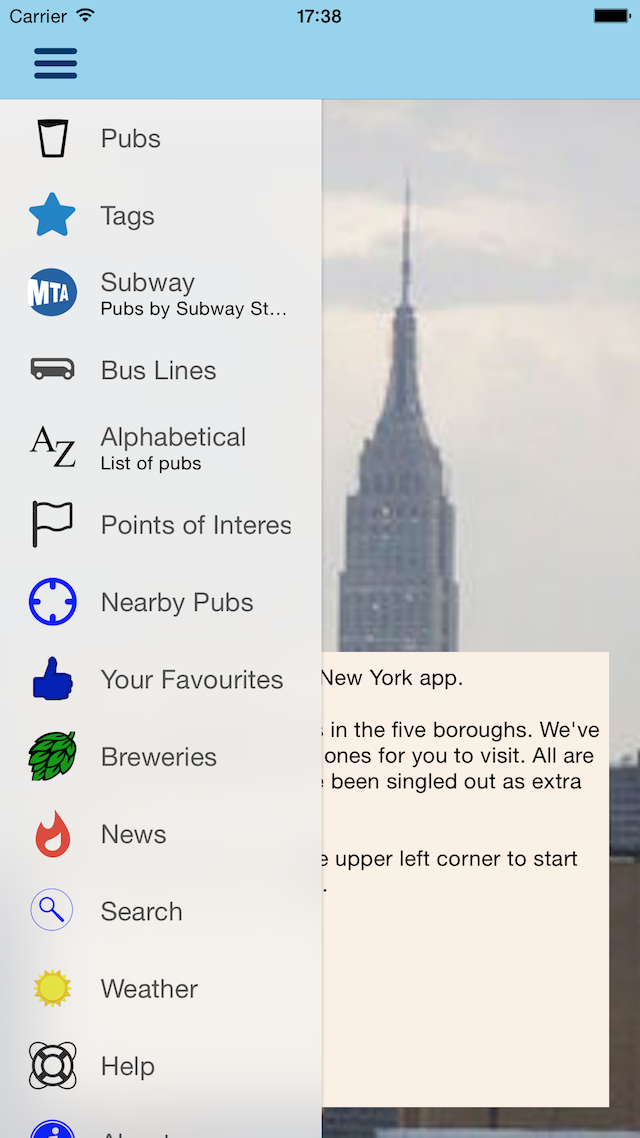Image resolution: width=640 pixels, height=1138 pixels.
Task: Open the Breweries section
Action: coord(158,757)
